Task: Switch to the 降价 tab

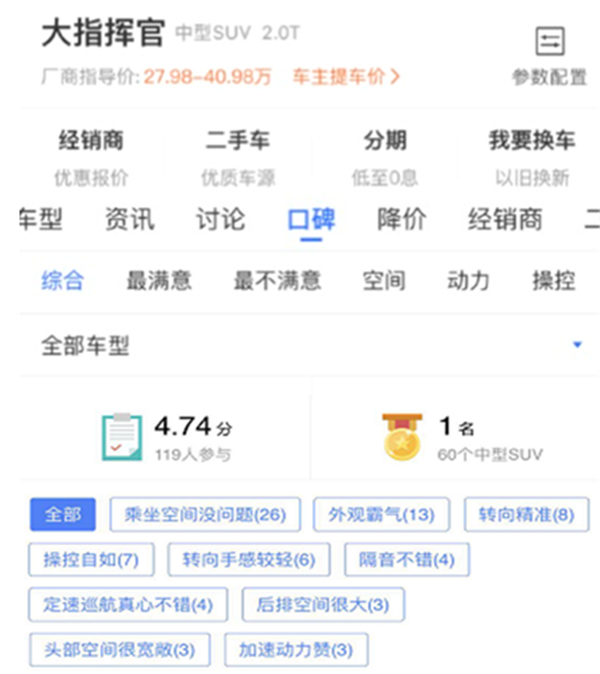Action: (x=401, y=220)
